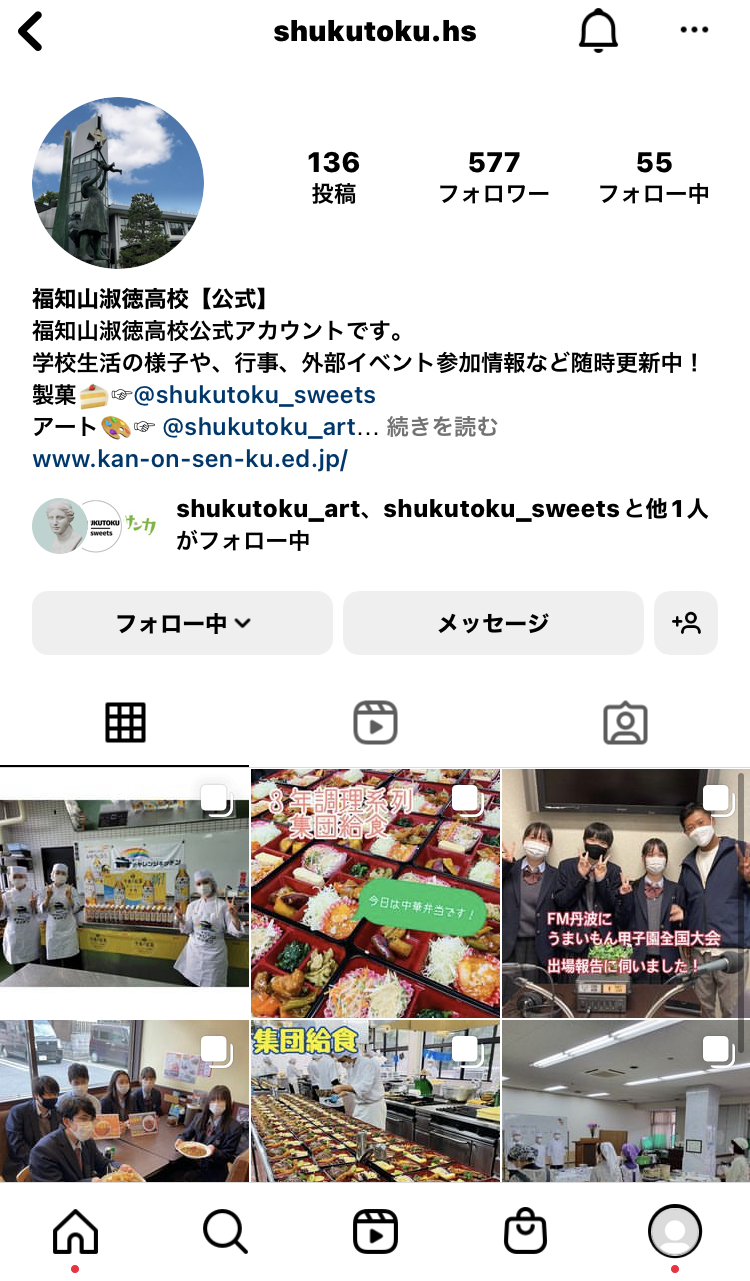View mutual followers shukutoku_art and shukutoku_sweets
The height and width of the screenshot is (1281, 750).
click(372, 525)
